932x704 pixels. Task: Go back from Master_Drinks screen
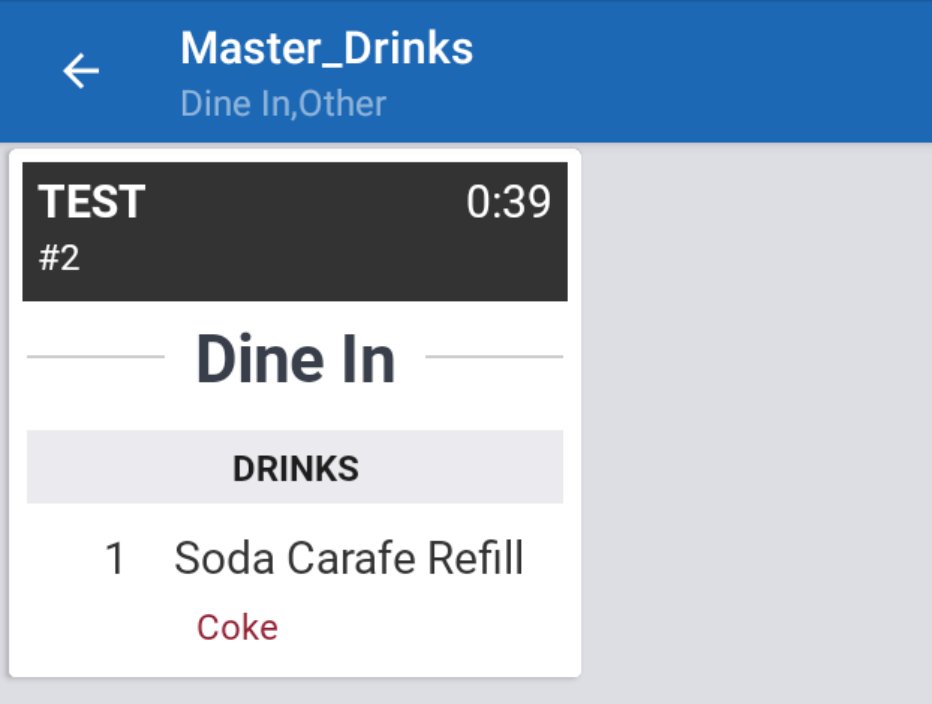(x=81, y=71)
